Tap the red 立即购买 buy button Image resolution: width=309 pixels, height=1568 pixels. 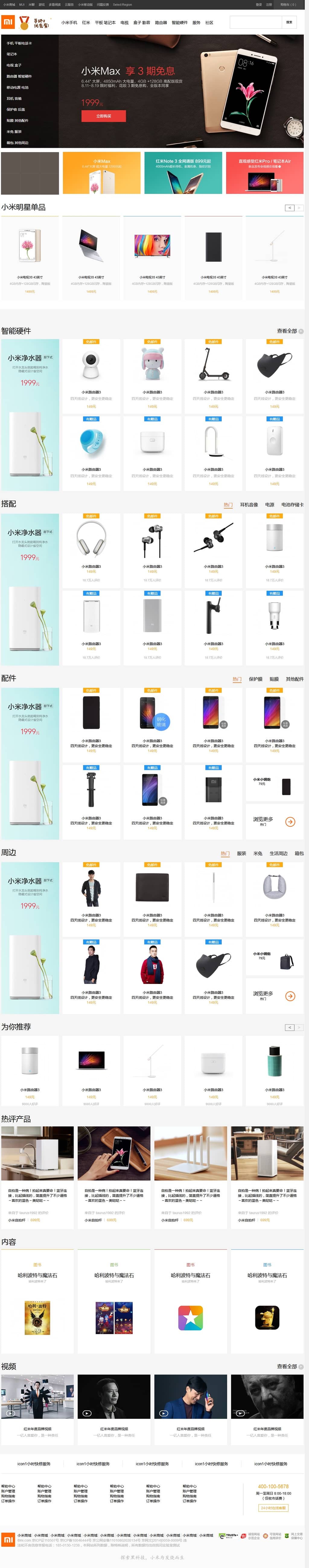[104, 116]
